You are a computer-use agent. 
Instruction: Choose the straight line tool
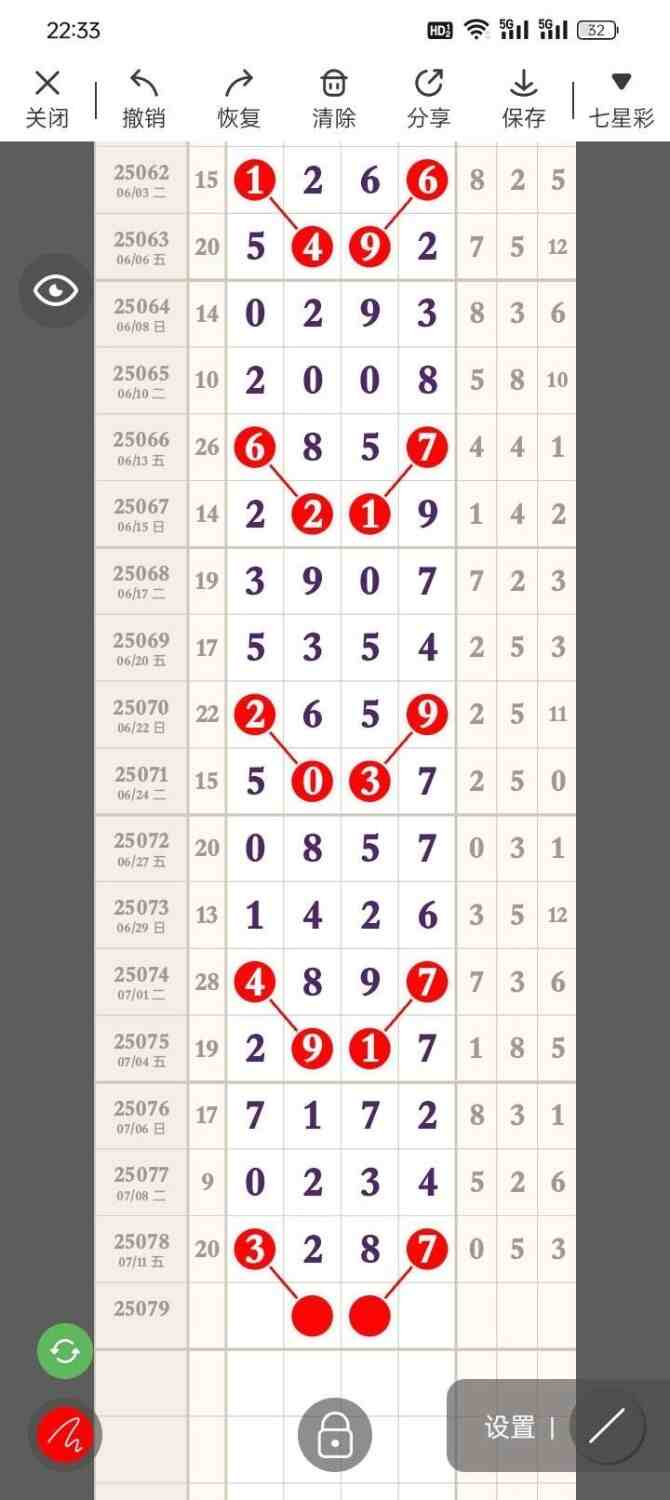tap(607, 1426)
